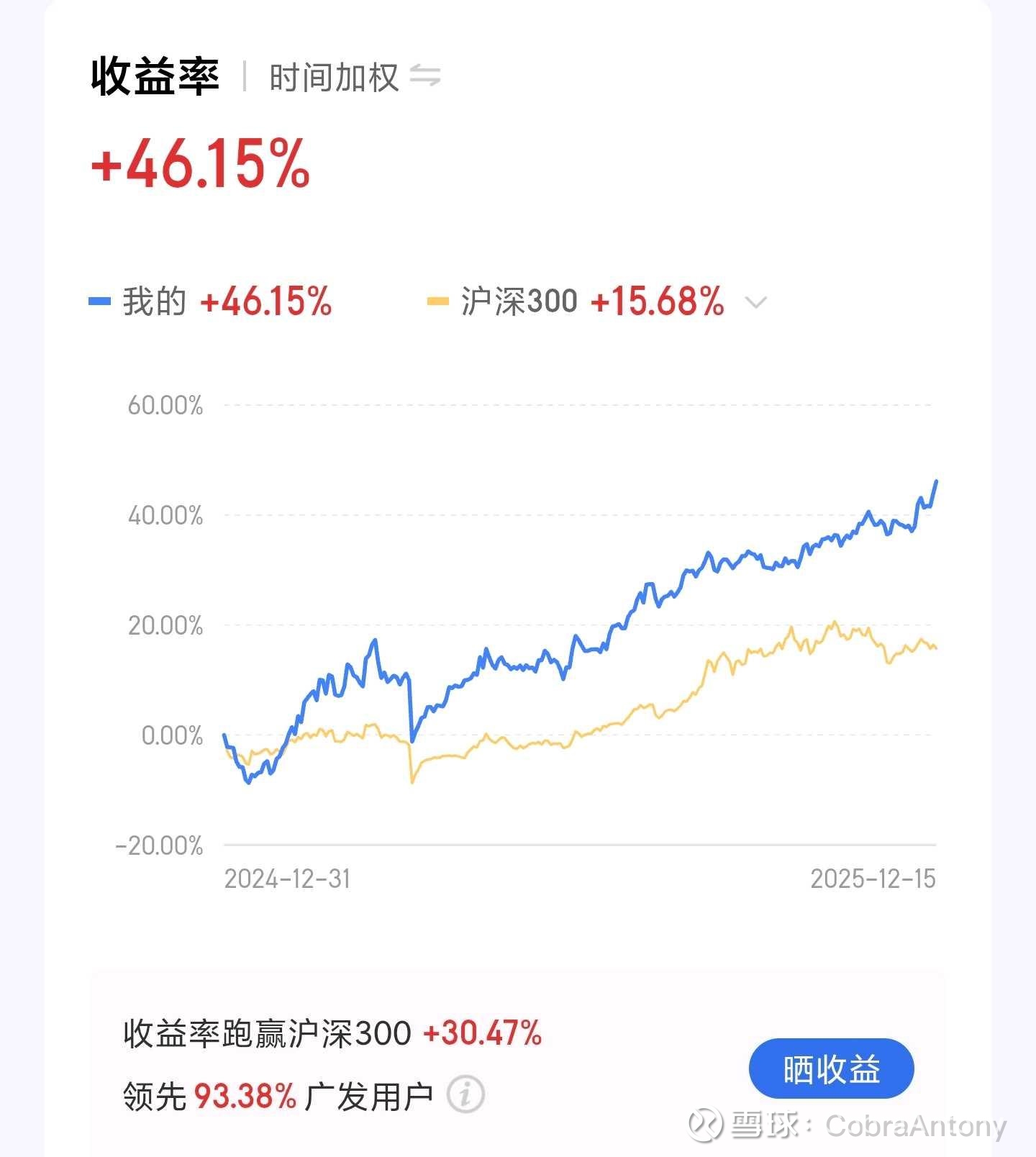Expand the 沪深300 benchmark dropdown
The height and width of the screenshot is (1157, 1036).
755,302
